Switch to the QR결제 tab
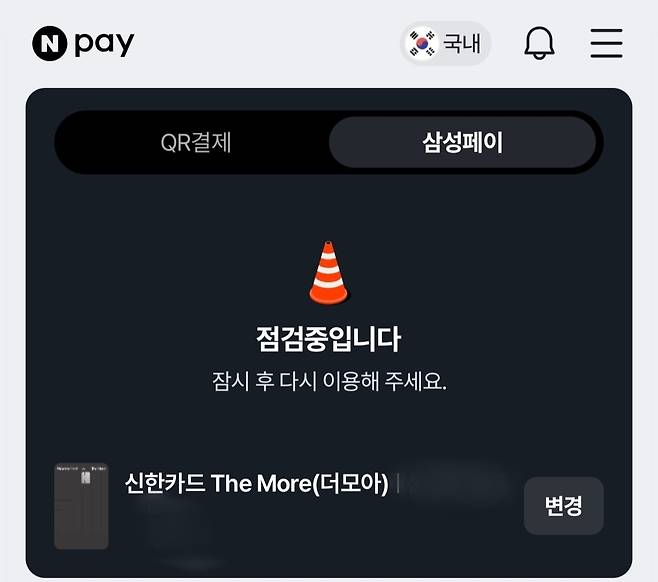 pos(196,143)
